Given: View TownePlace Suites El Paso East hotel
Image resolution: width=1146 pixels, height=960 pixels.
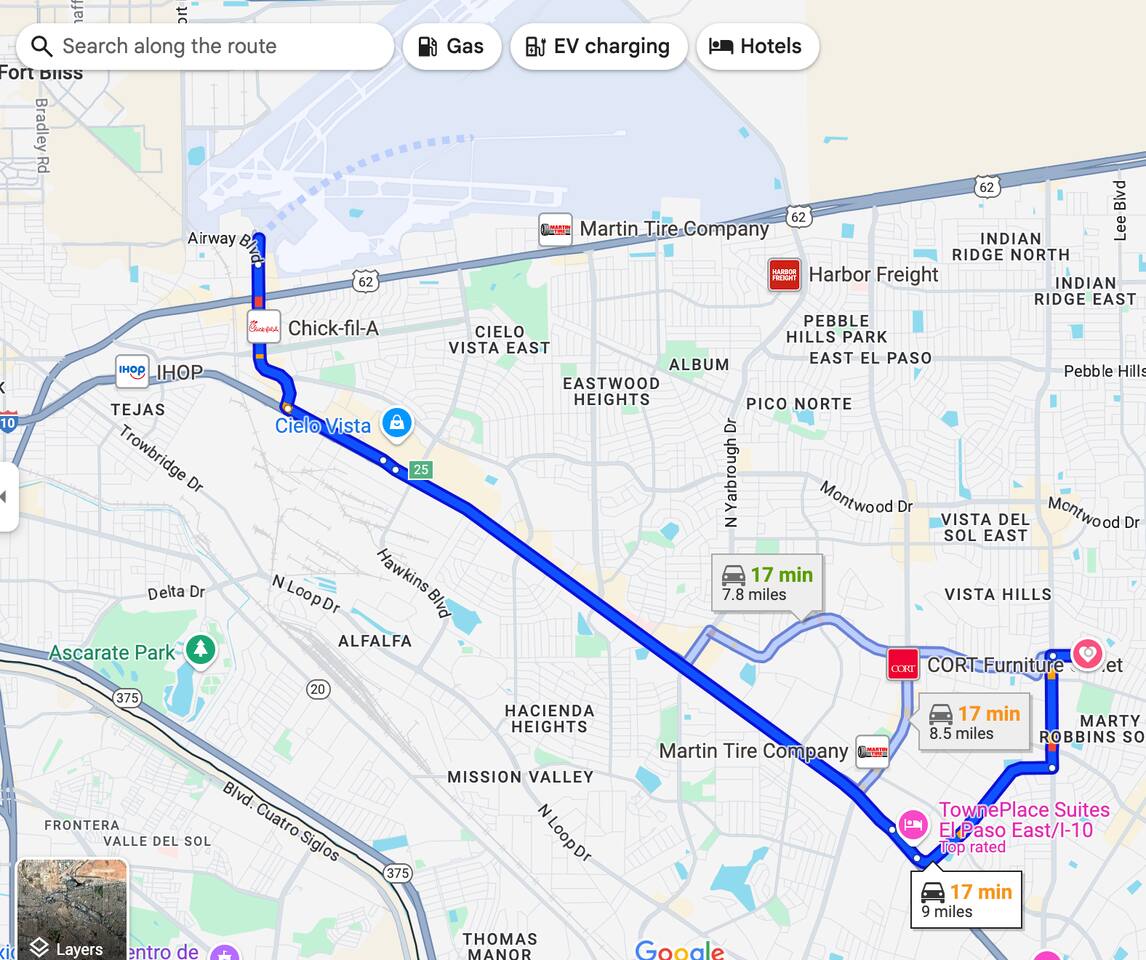Looking at the screenshot, I should (912, 825).
